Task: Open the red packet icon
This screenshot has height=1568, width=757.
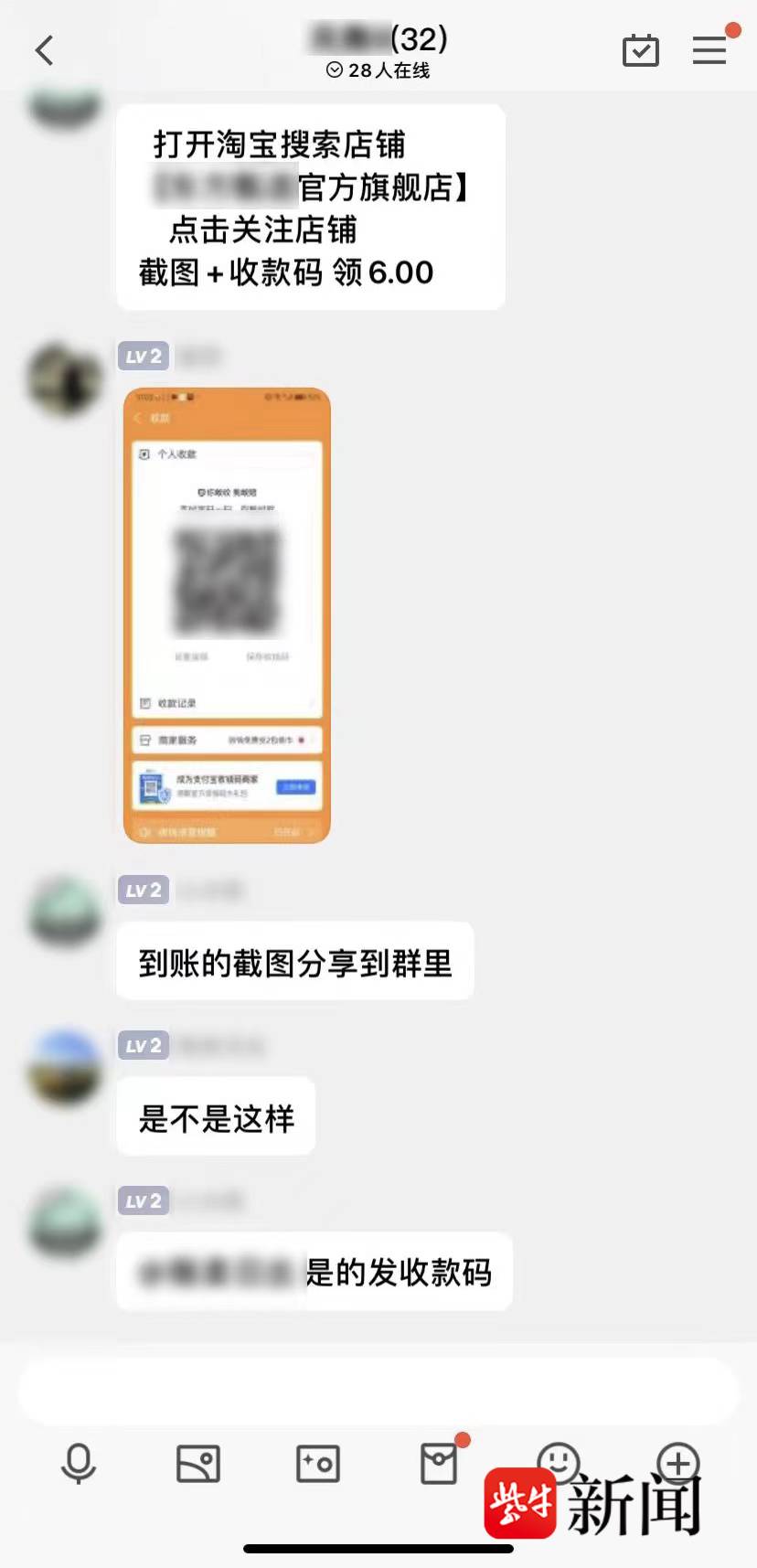Action: (439, 1463)
